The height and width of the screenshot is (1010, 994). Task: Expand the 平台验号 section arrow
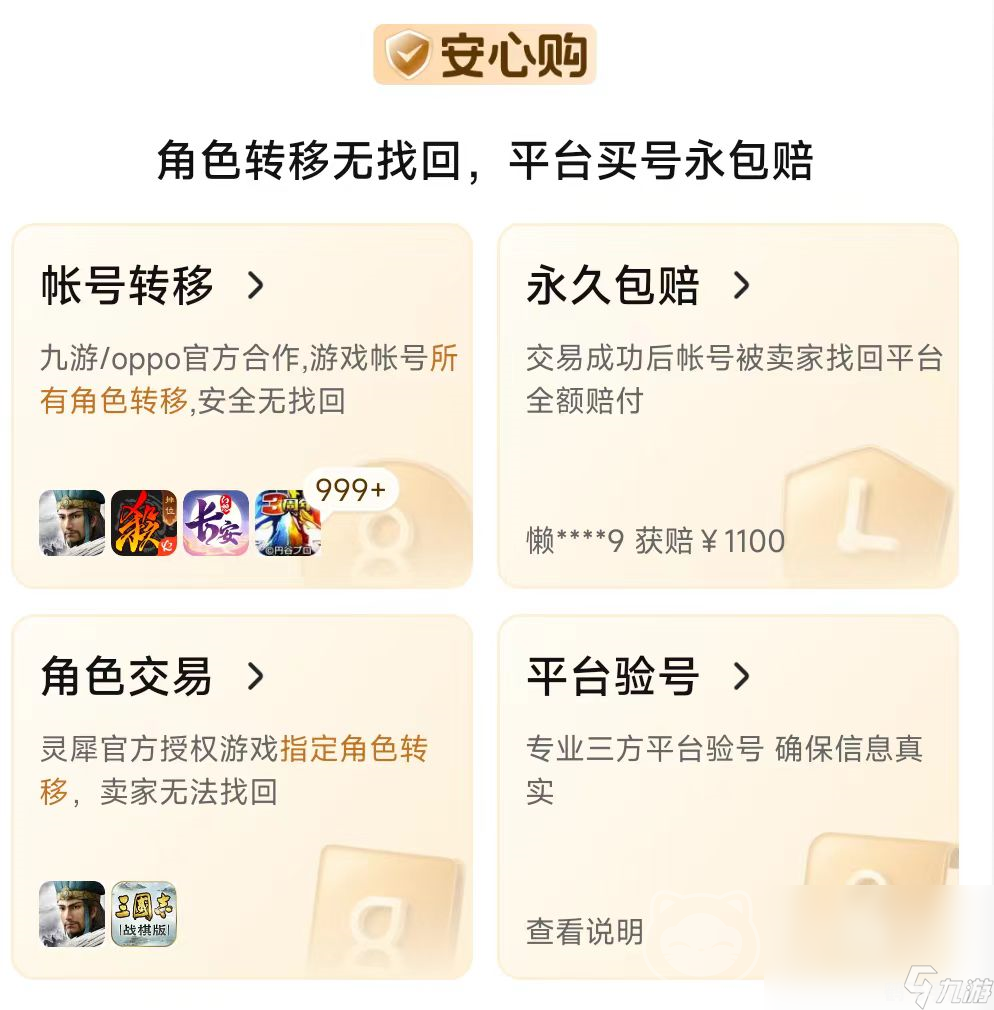[x=742, y=678]
